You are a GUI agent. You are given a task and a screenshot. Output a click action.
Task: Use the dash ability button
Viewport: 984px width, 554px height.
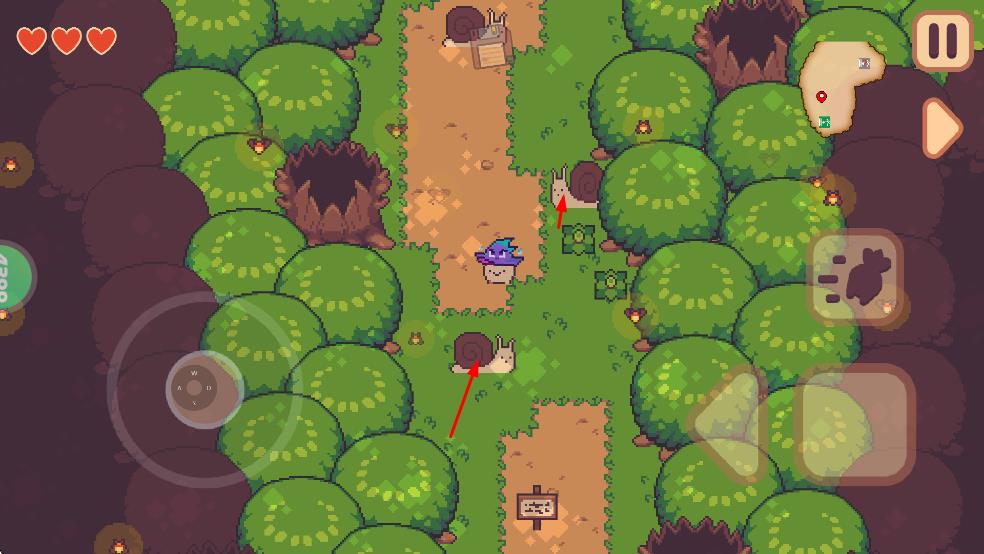tap(855, 276)
